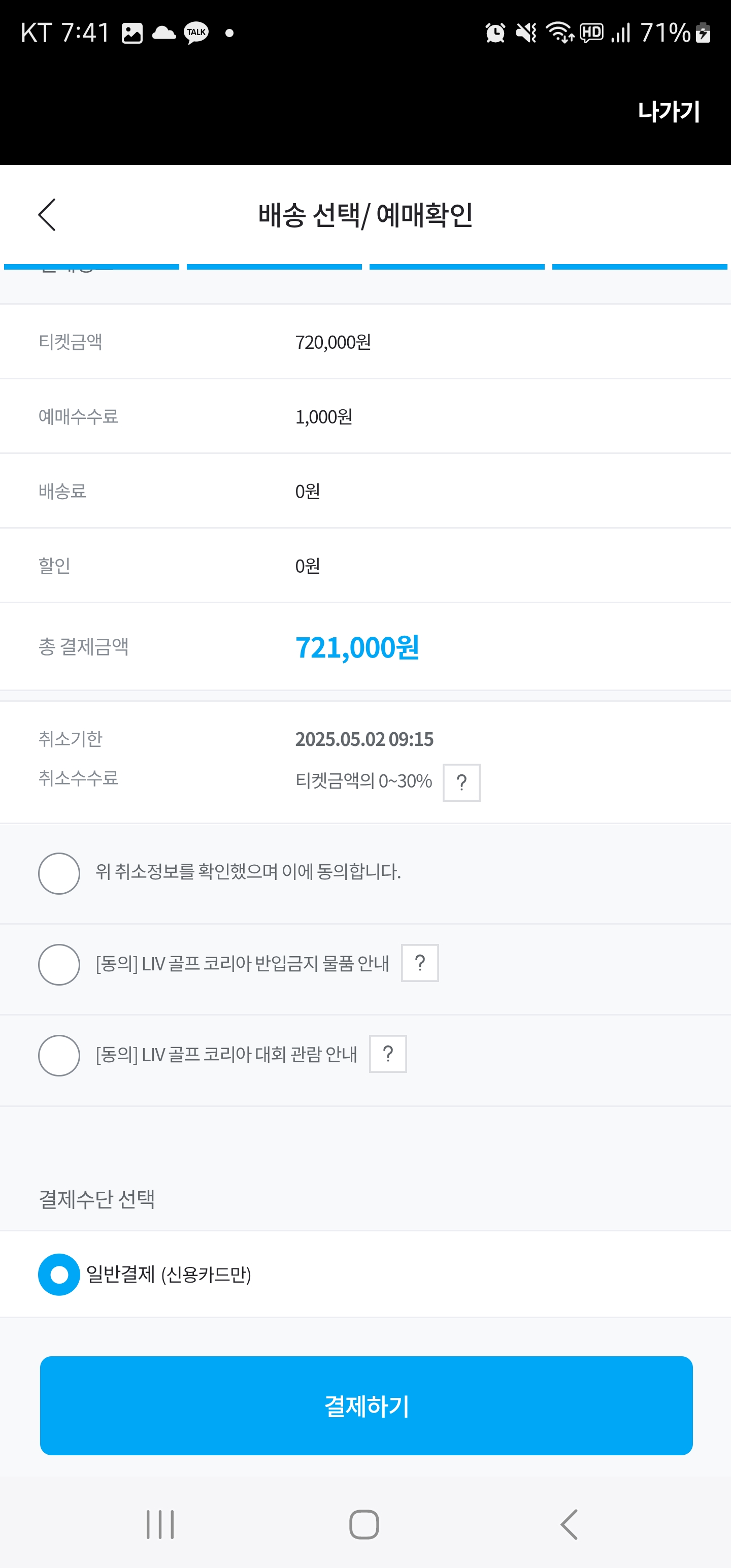Check agreement to cancellation information

click(x=58, y=873)
